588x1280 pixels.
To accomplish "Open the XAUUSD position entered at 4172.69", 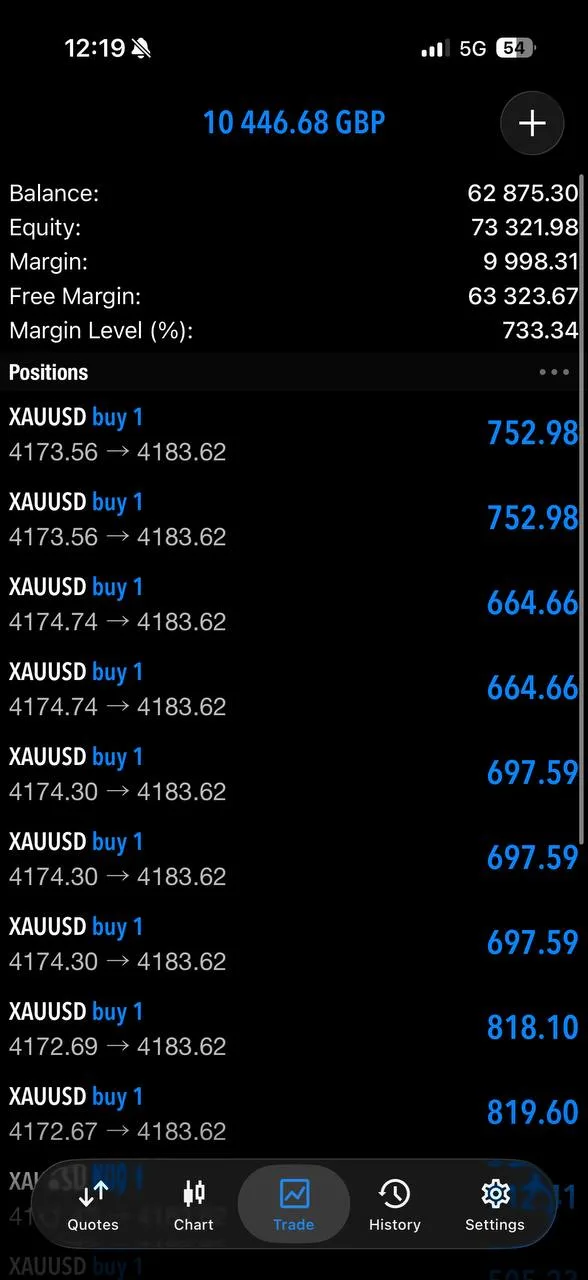I will click(x=294, y=1029).
